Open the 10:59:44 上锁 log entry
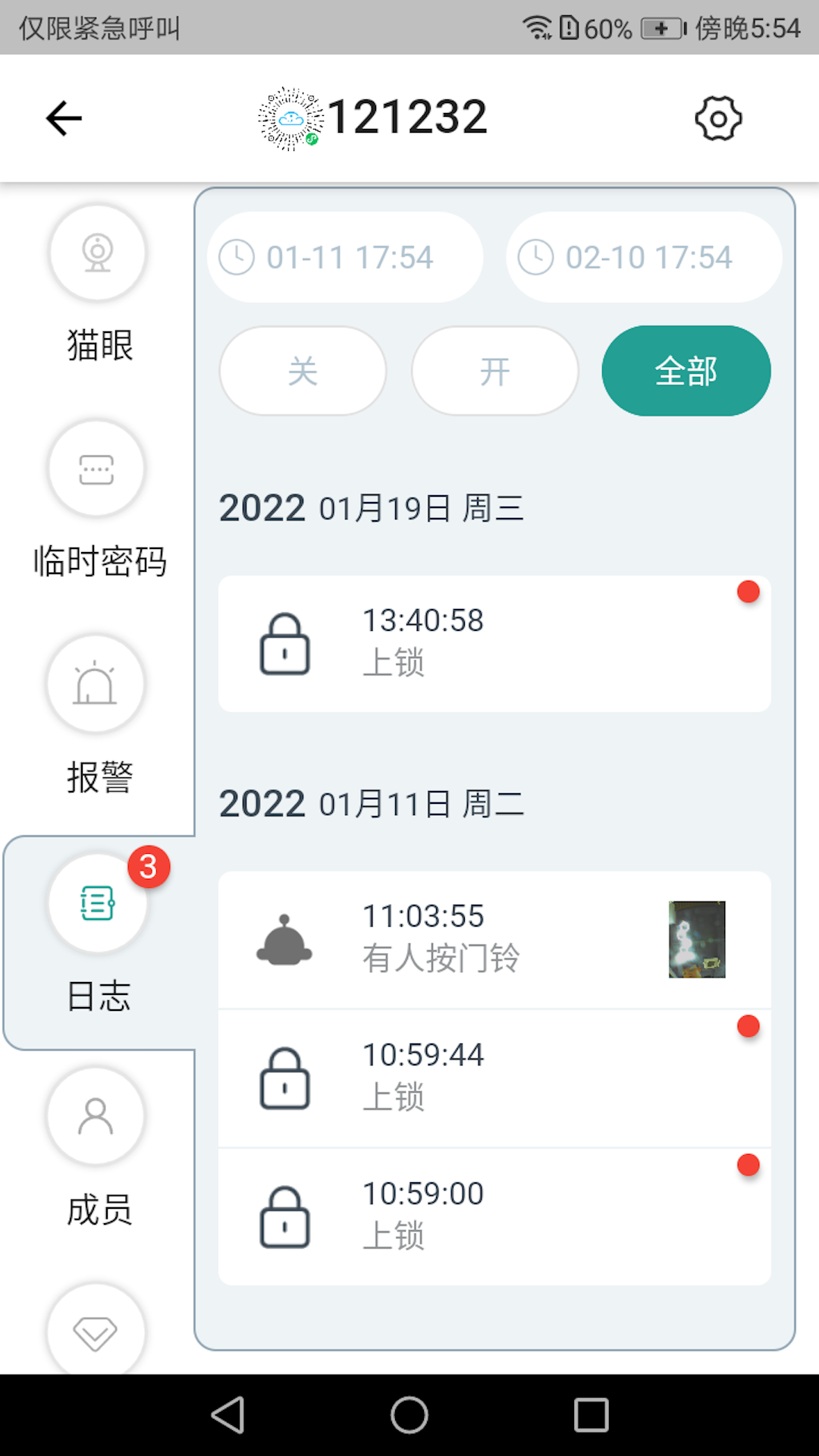819x1456 pixels. (x=494, y=1078)
